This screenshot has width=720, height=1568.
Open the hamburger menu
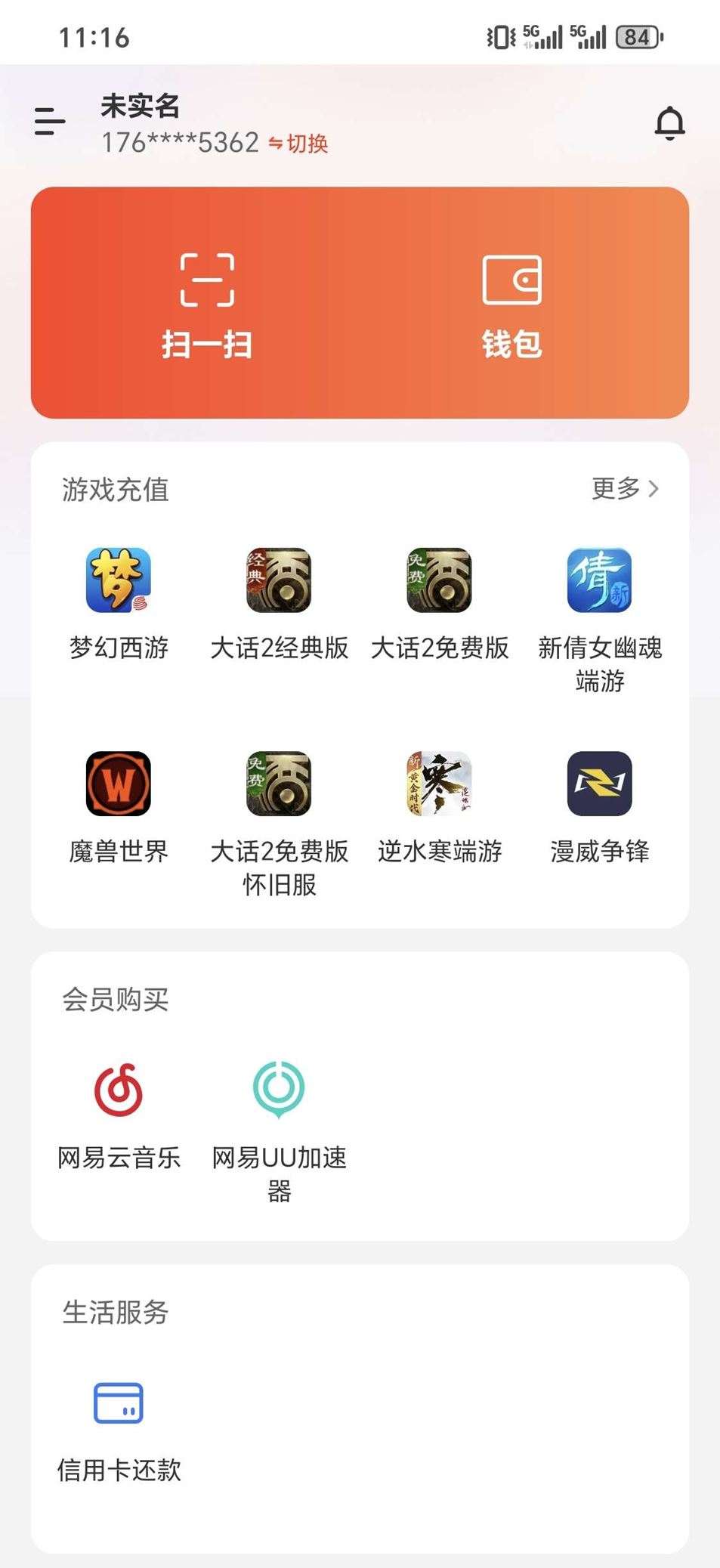(48, 122)
